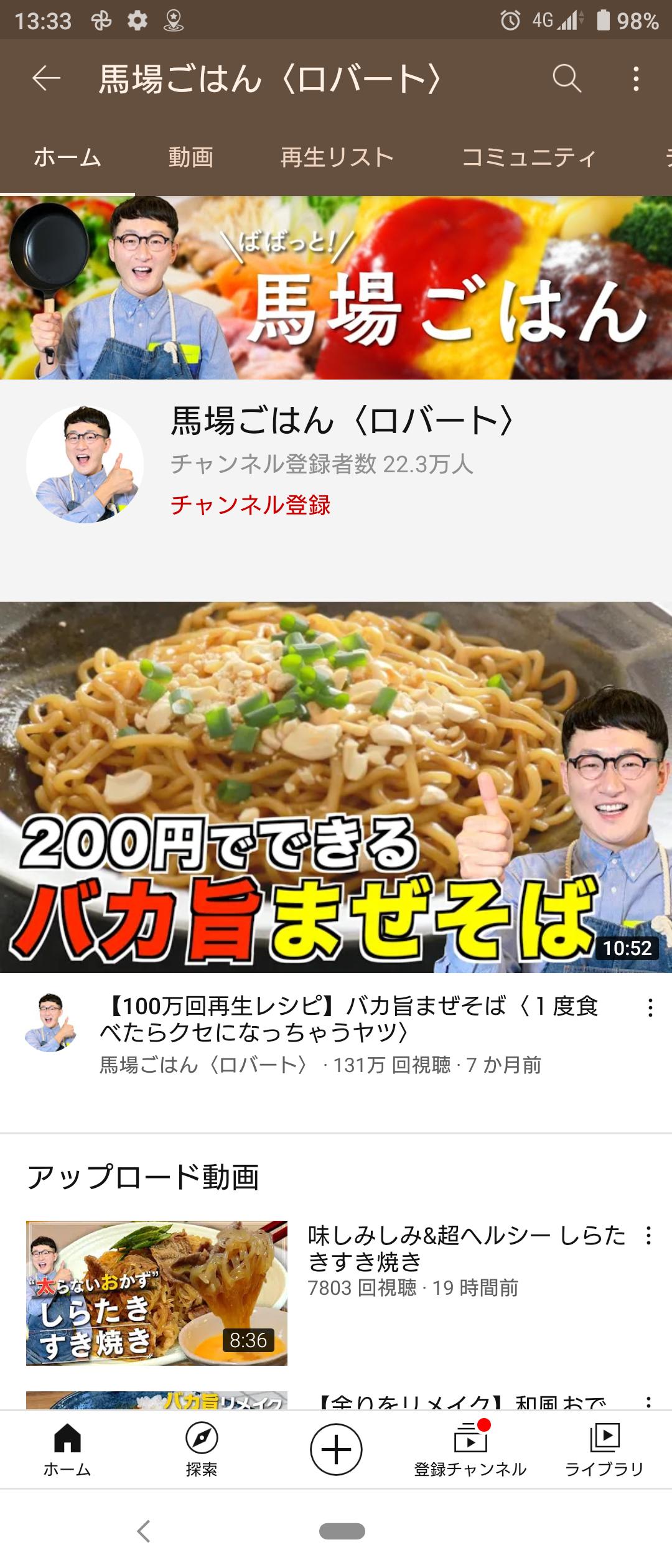Viewport: 672px width, 1568px height.
Task: Open the header overflow menu
Action: [x=635, y=79]
